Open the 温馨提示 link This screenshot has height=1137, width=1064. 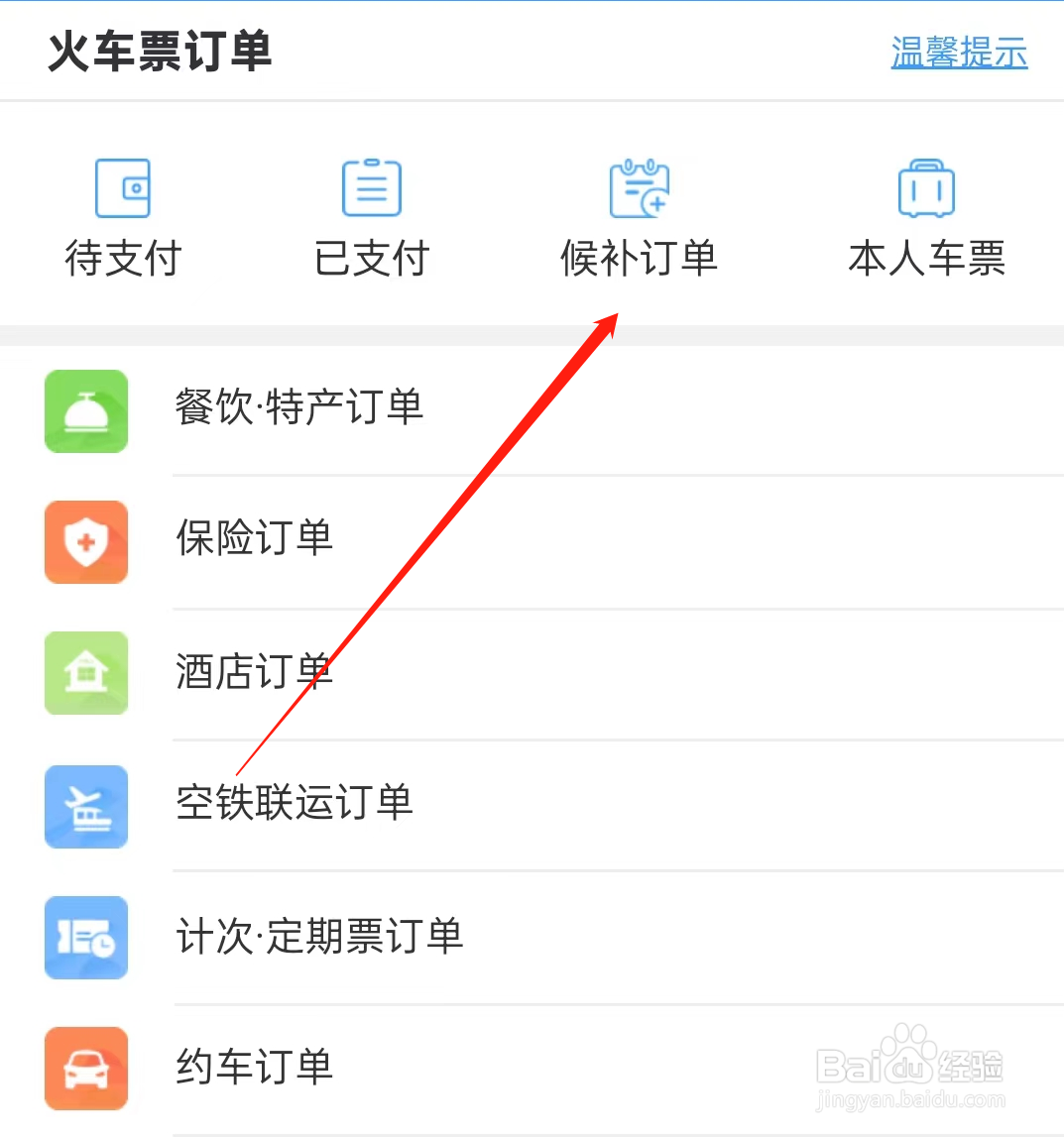pyautogui.click(x=958, y=54)
